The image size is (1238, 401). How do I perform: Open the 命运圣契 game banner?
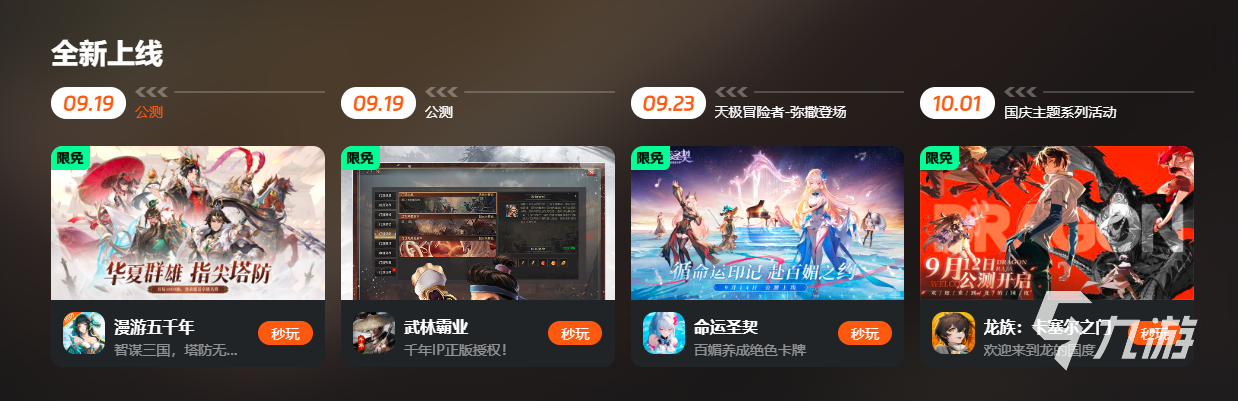pos(767,223)
